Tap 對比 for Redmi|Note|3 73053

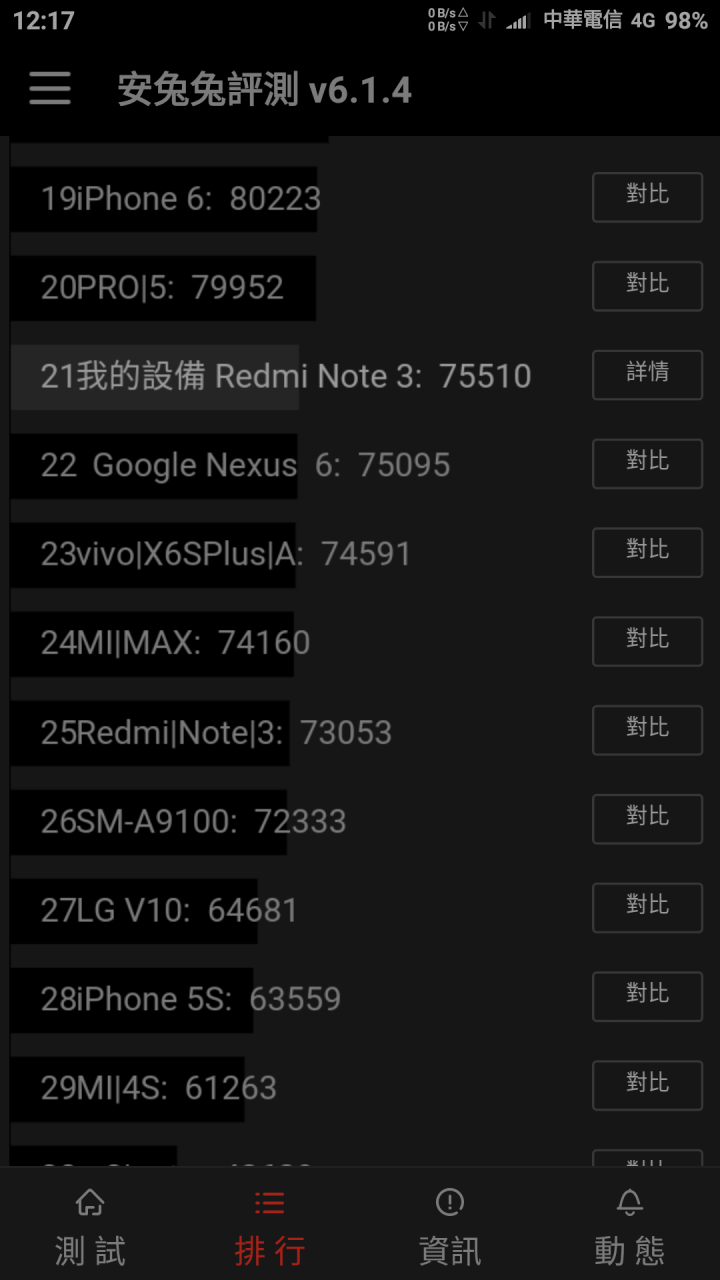pos(647,730)
